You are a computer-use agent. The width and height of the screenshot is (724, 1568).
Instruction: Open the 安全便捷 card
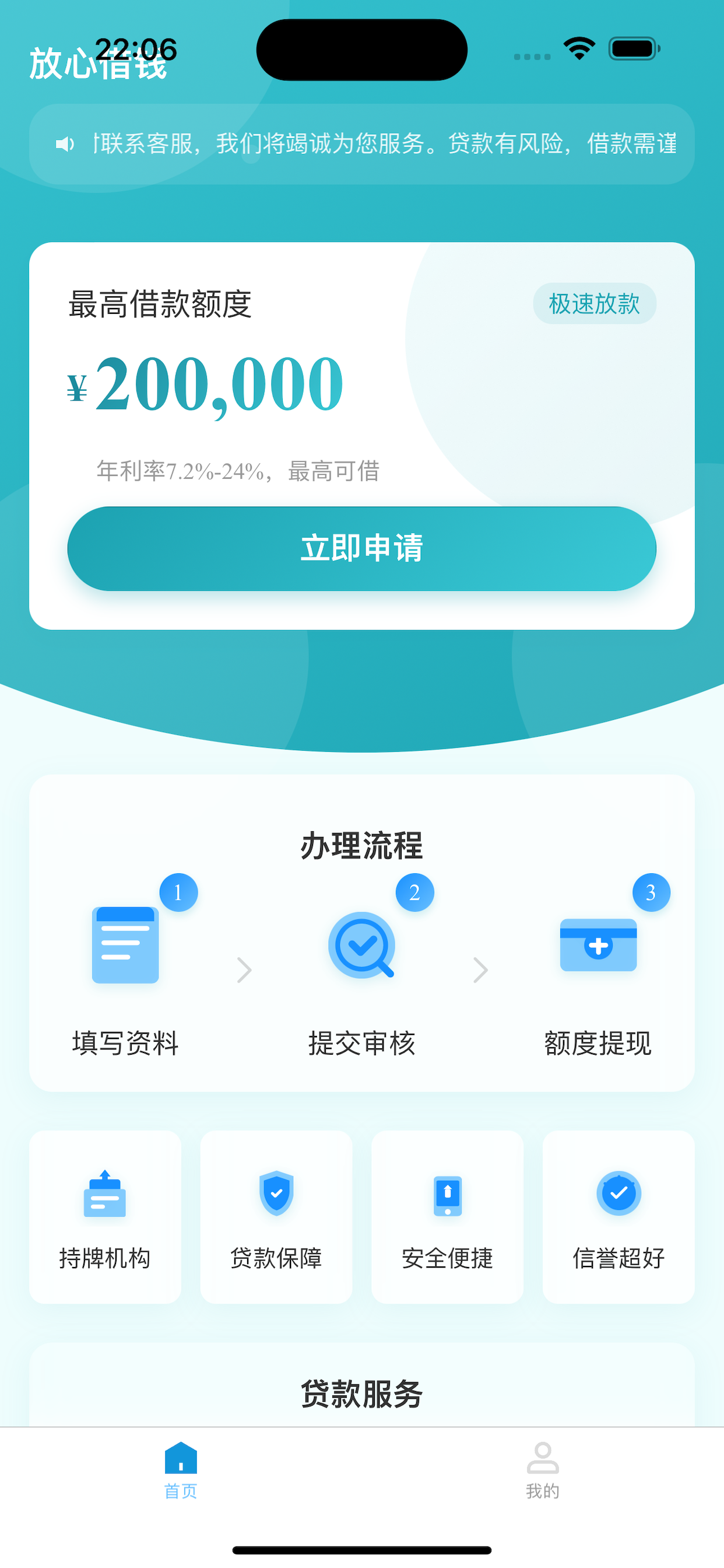(447, 1216)
